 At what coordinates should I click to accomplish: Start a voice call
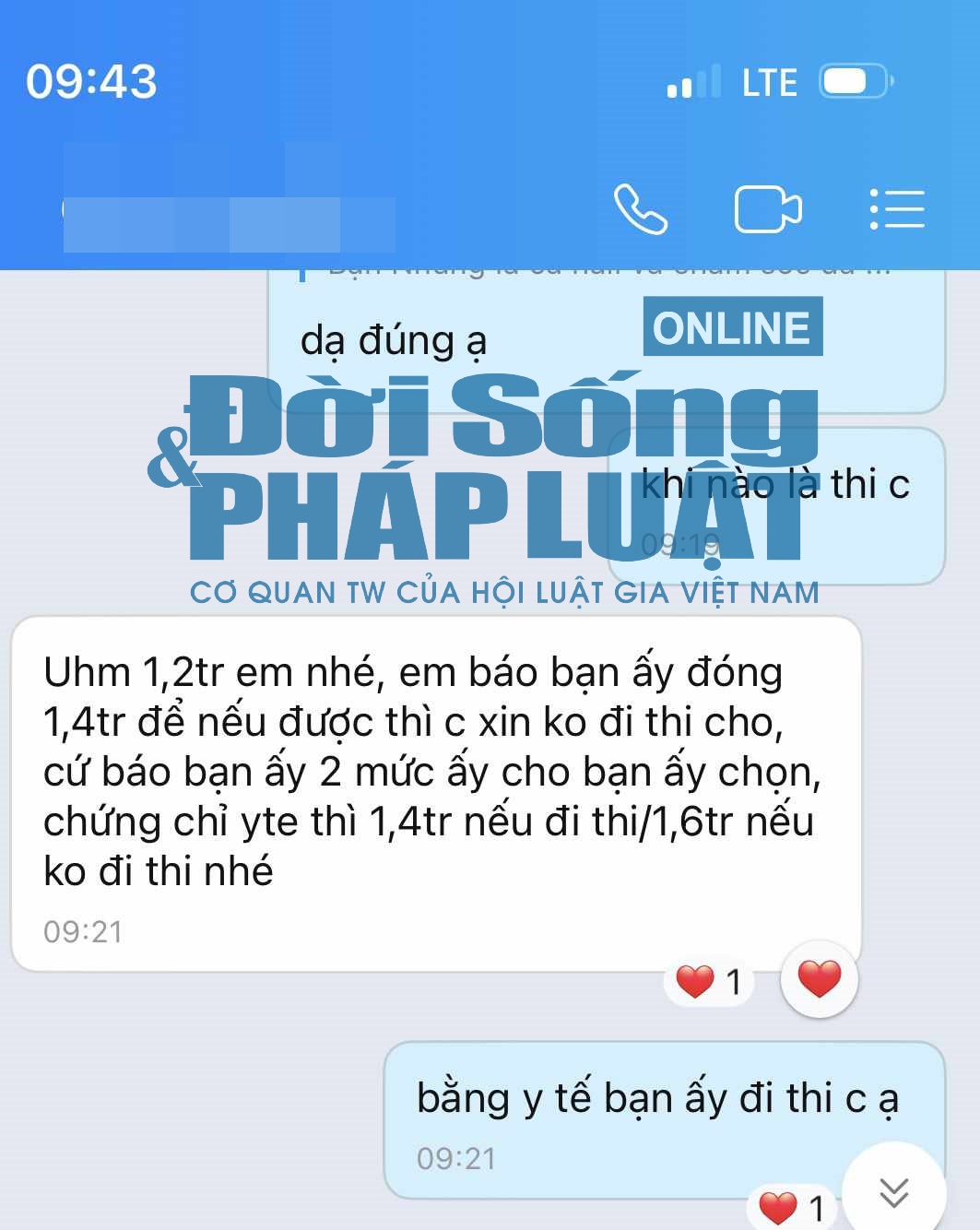pos(640,209)
